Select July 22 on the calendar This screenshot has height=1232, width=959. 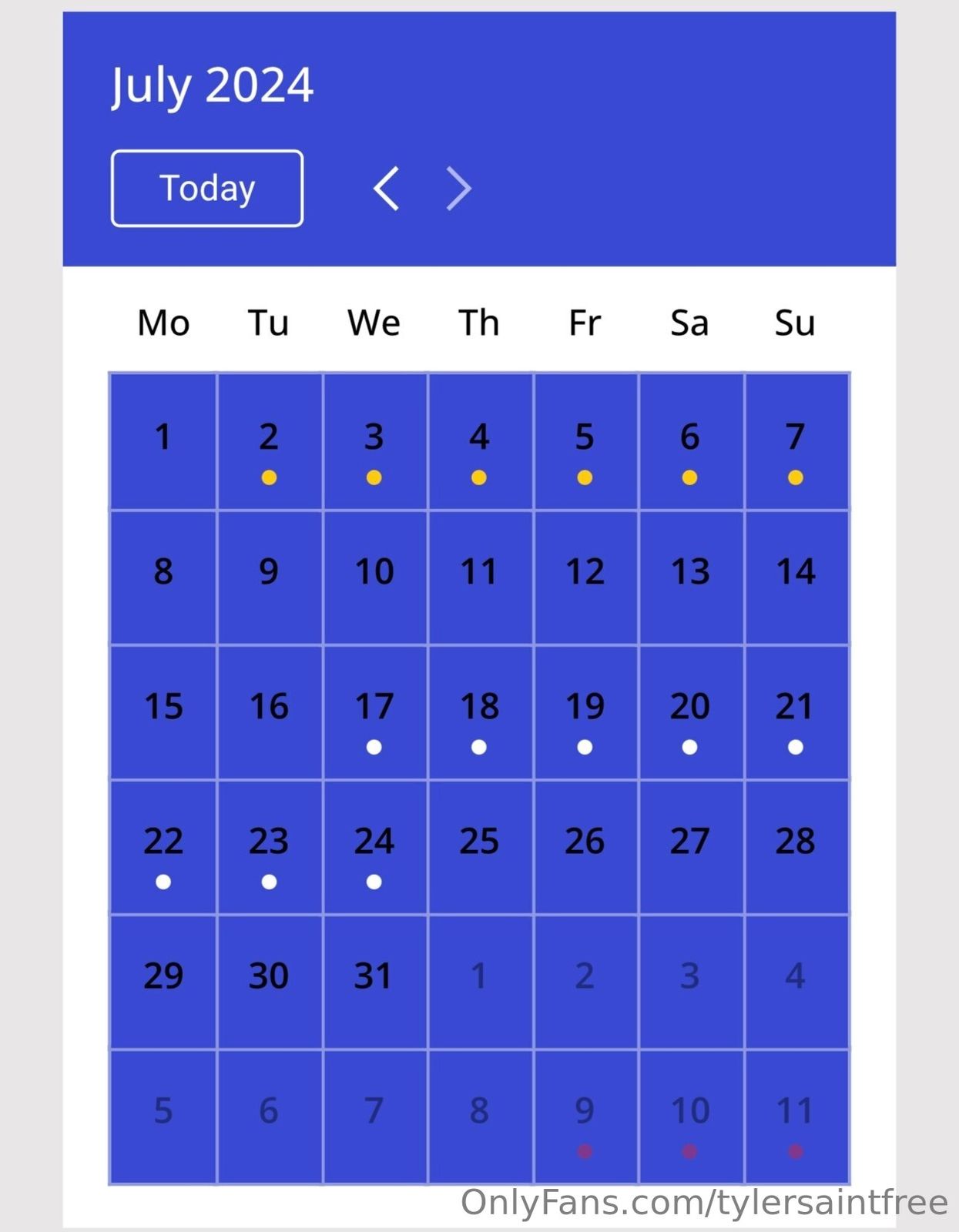coord(163,846)
